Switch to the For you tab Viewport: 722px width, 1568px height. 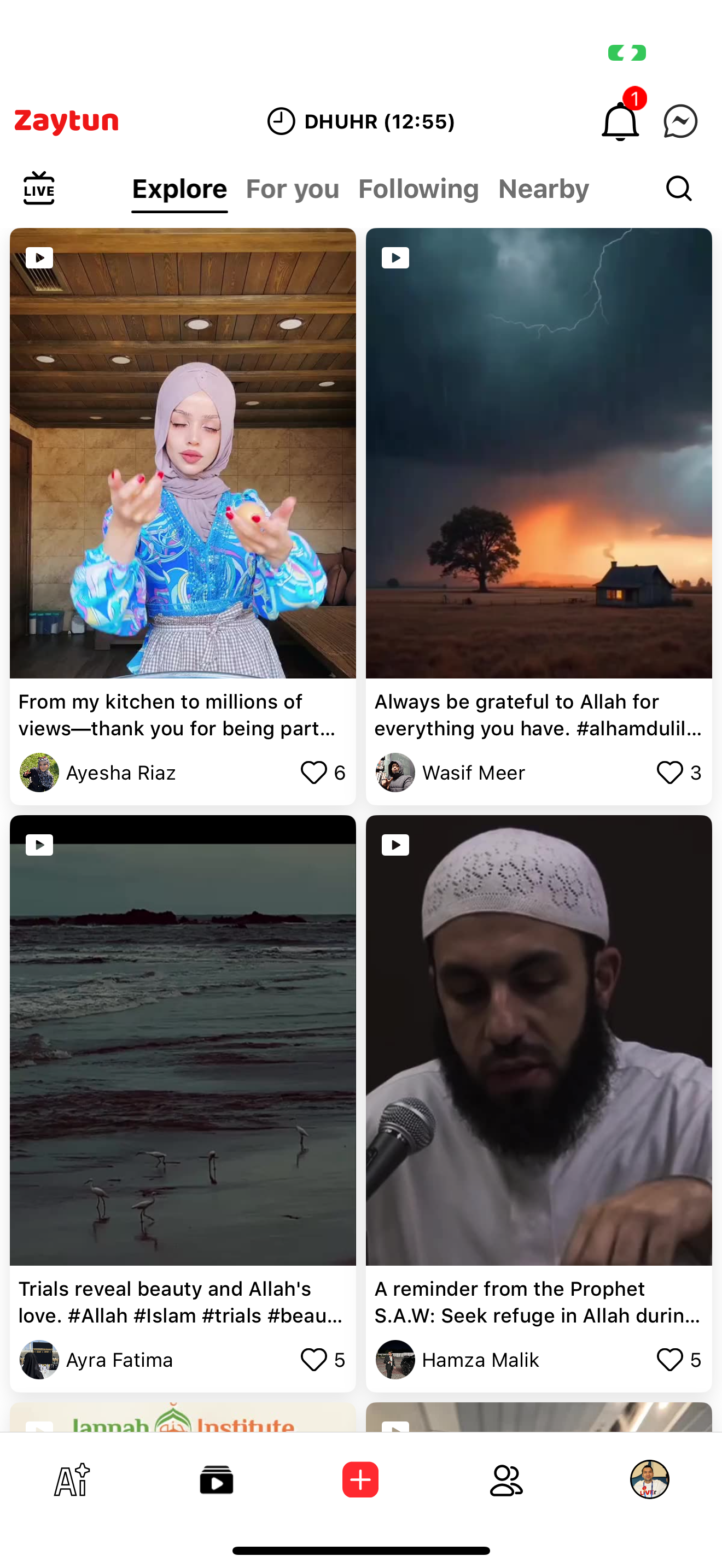tap(292, 189)
